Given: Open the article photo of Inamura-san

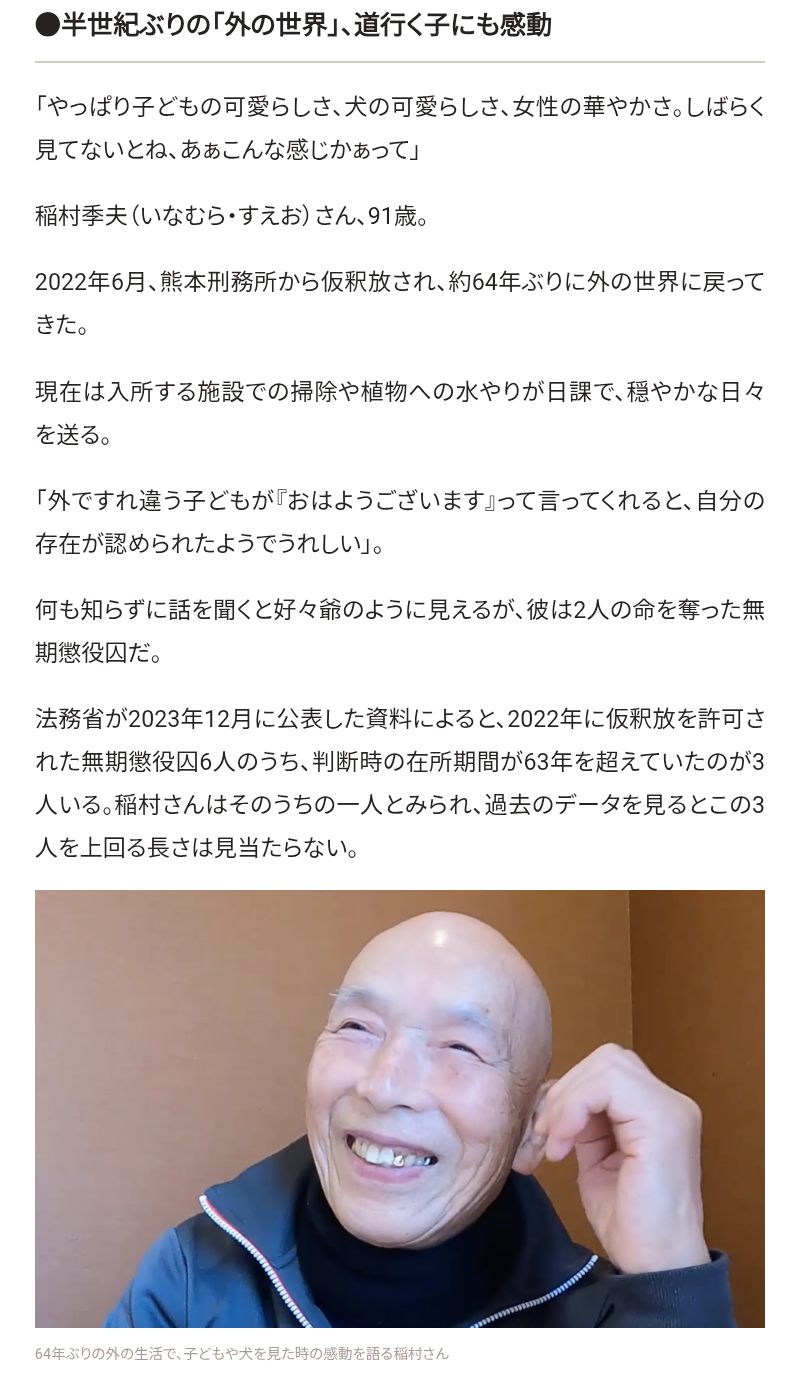Looking at the screenshot, I should [400, 1108].
